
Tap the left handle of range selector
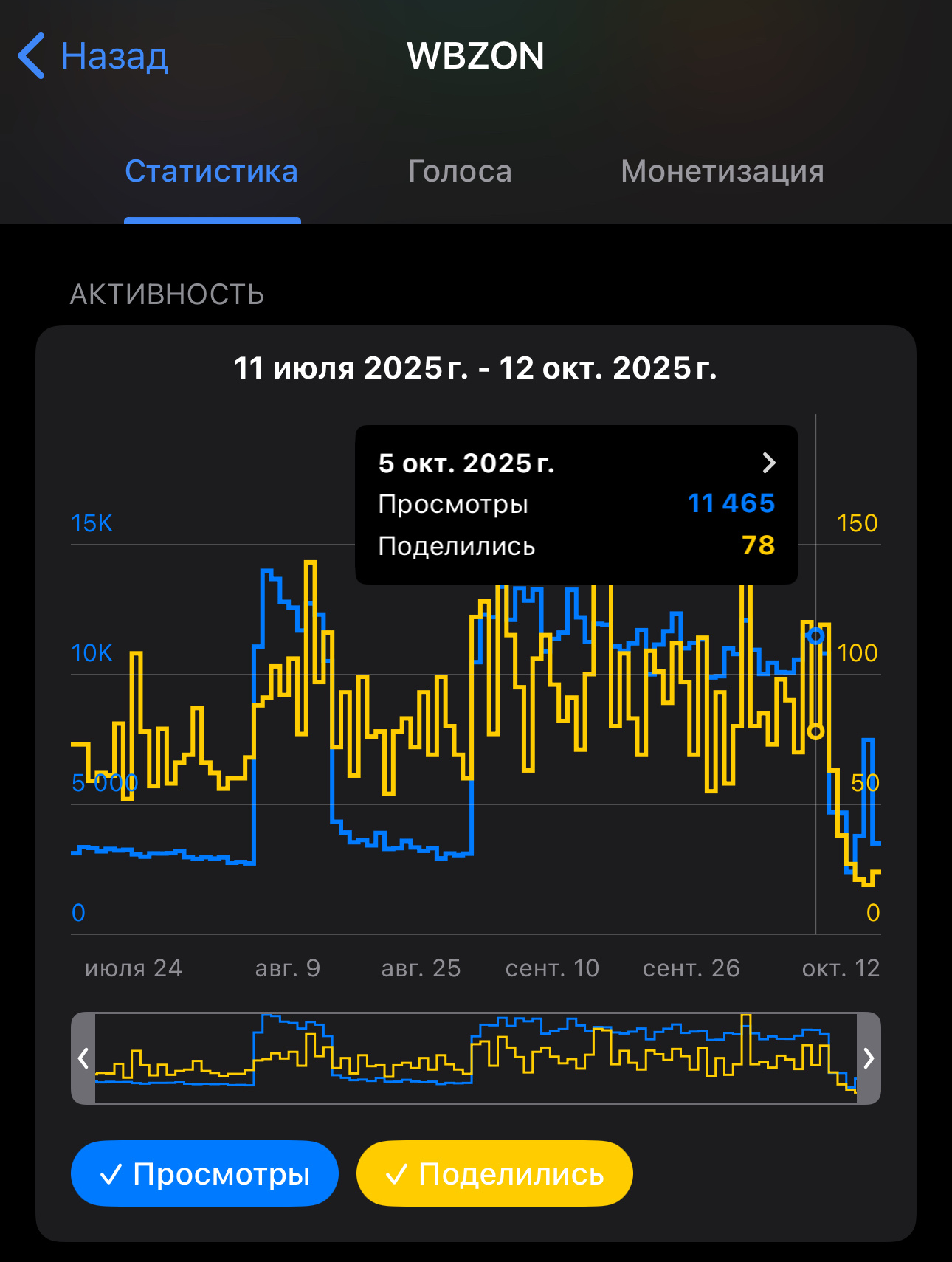tap(83, 1058)
